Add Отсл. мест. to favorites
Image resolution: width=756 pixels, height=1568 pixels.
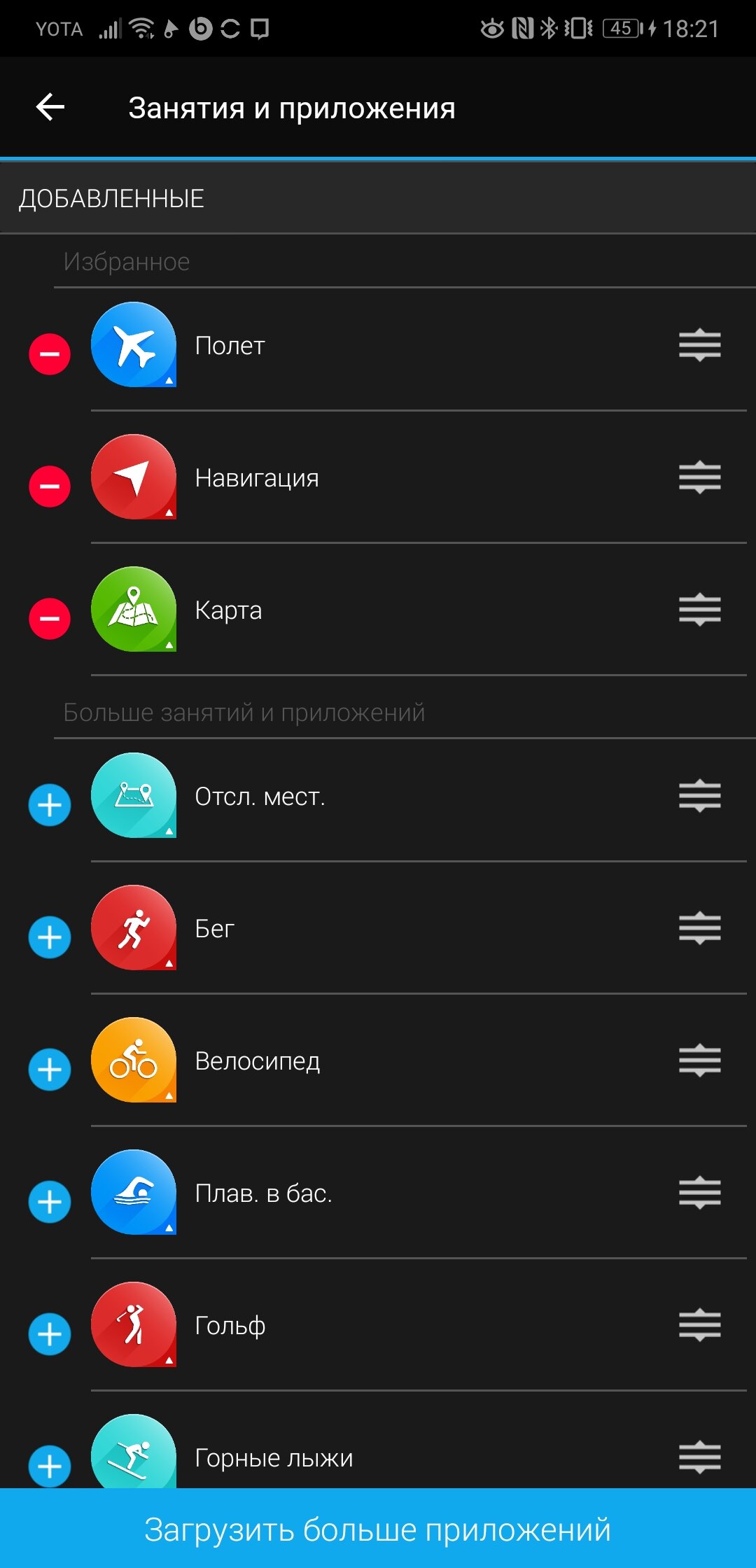tap(50, 805)
